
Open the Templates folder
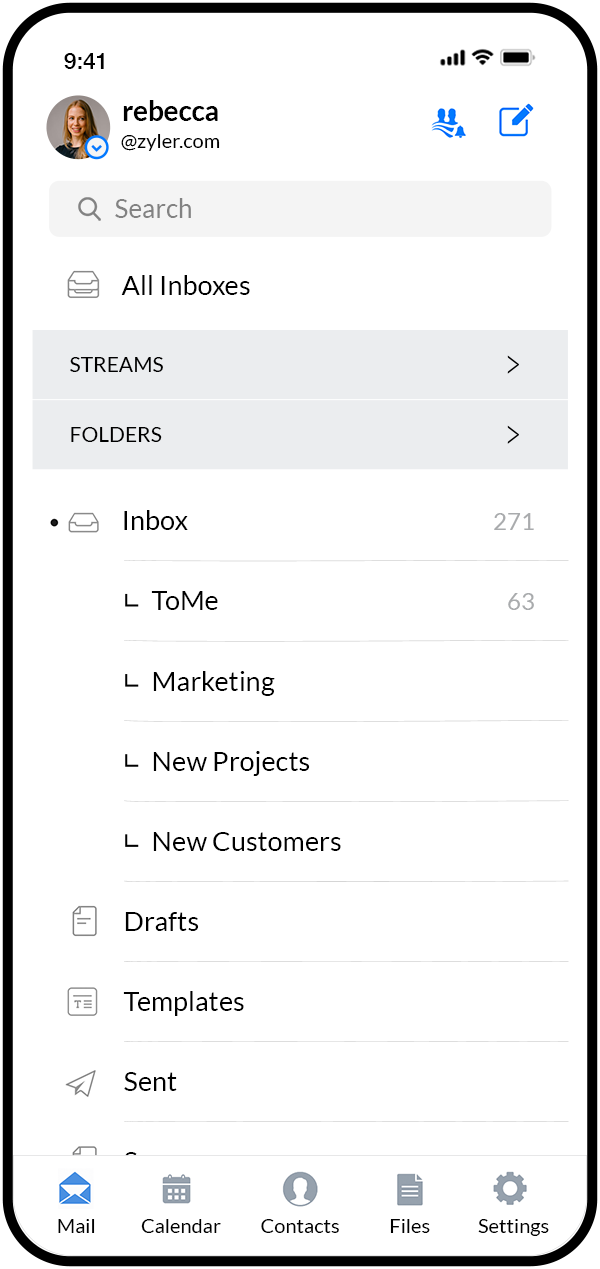[x=184, y=1002]
